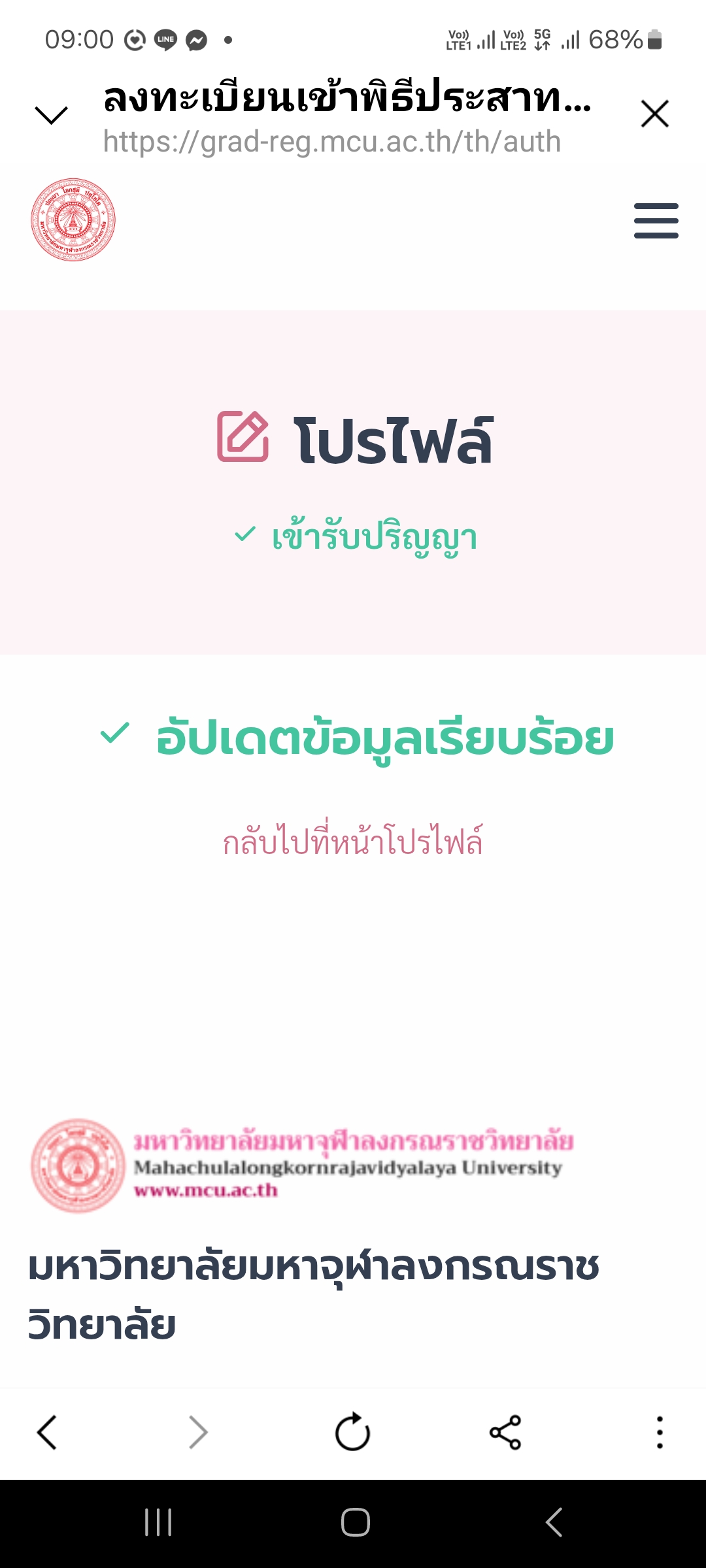Open the hamburger navigation menu

(x=656, y=221)
